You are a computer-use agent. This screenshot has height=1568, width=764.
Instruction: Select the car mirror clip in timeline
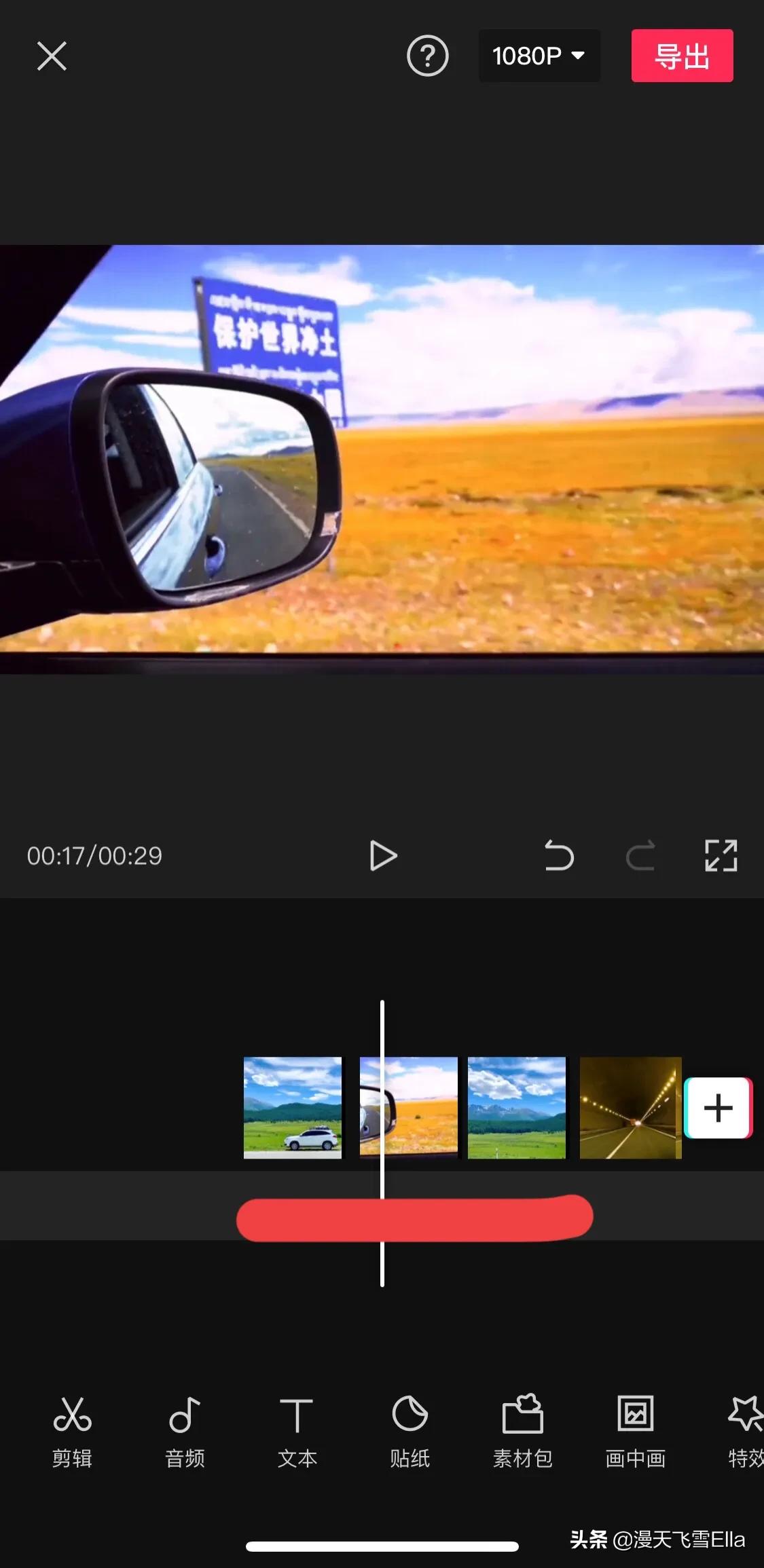[x=409, y=1108]
